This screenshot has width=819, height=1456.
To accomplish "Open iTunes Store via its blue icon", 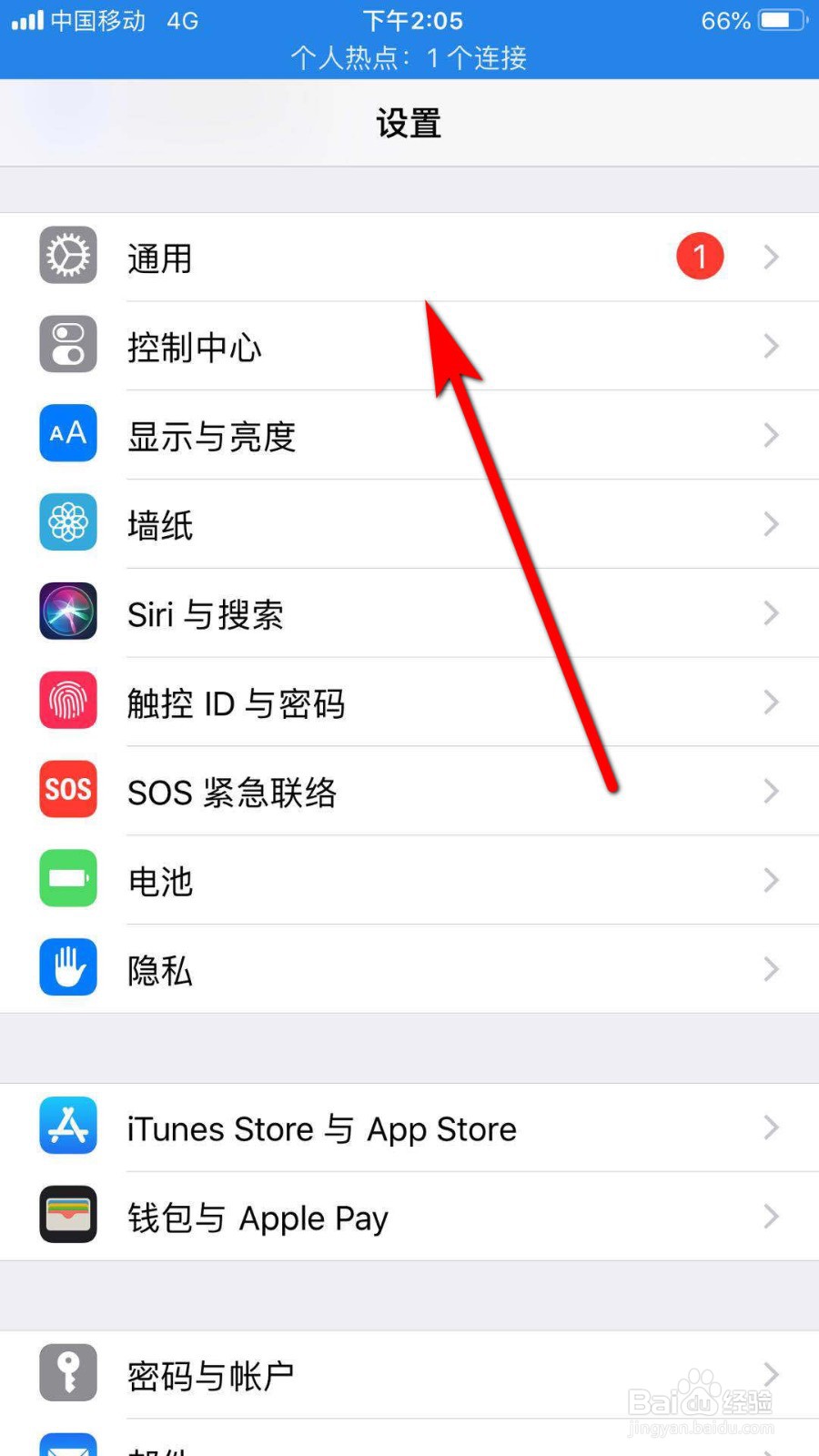I will tap(67, 1126).
